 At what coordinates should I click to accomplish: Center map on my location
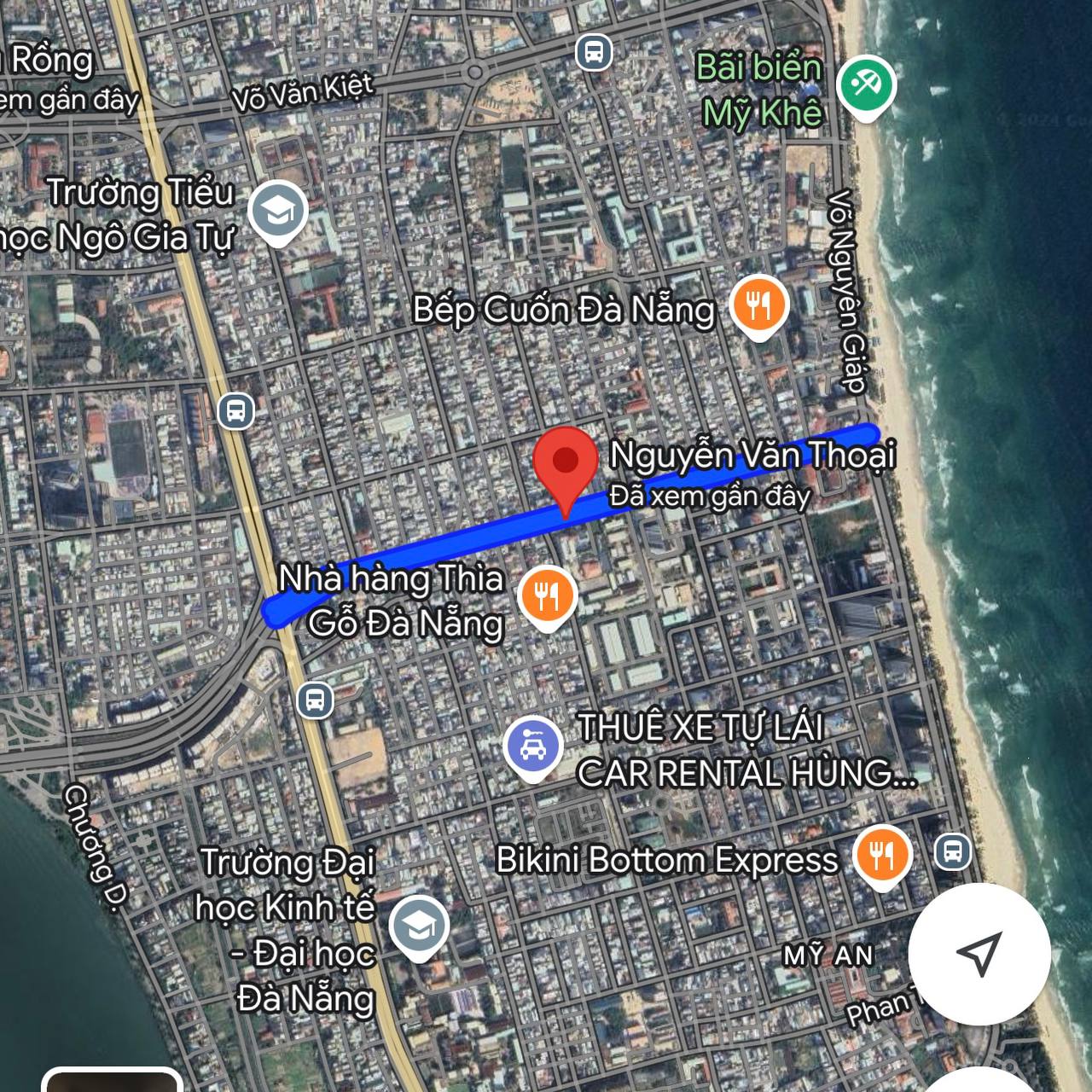pos(979,953)
